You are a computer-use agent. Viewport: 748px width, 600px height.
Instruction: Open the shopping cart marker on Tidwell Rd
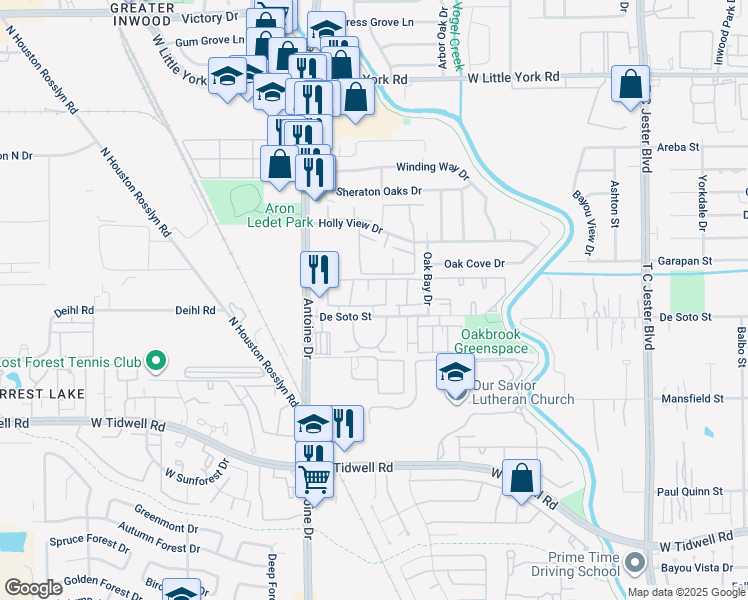(314, 482)
